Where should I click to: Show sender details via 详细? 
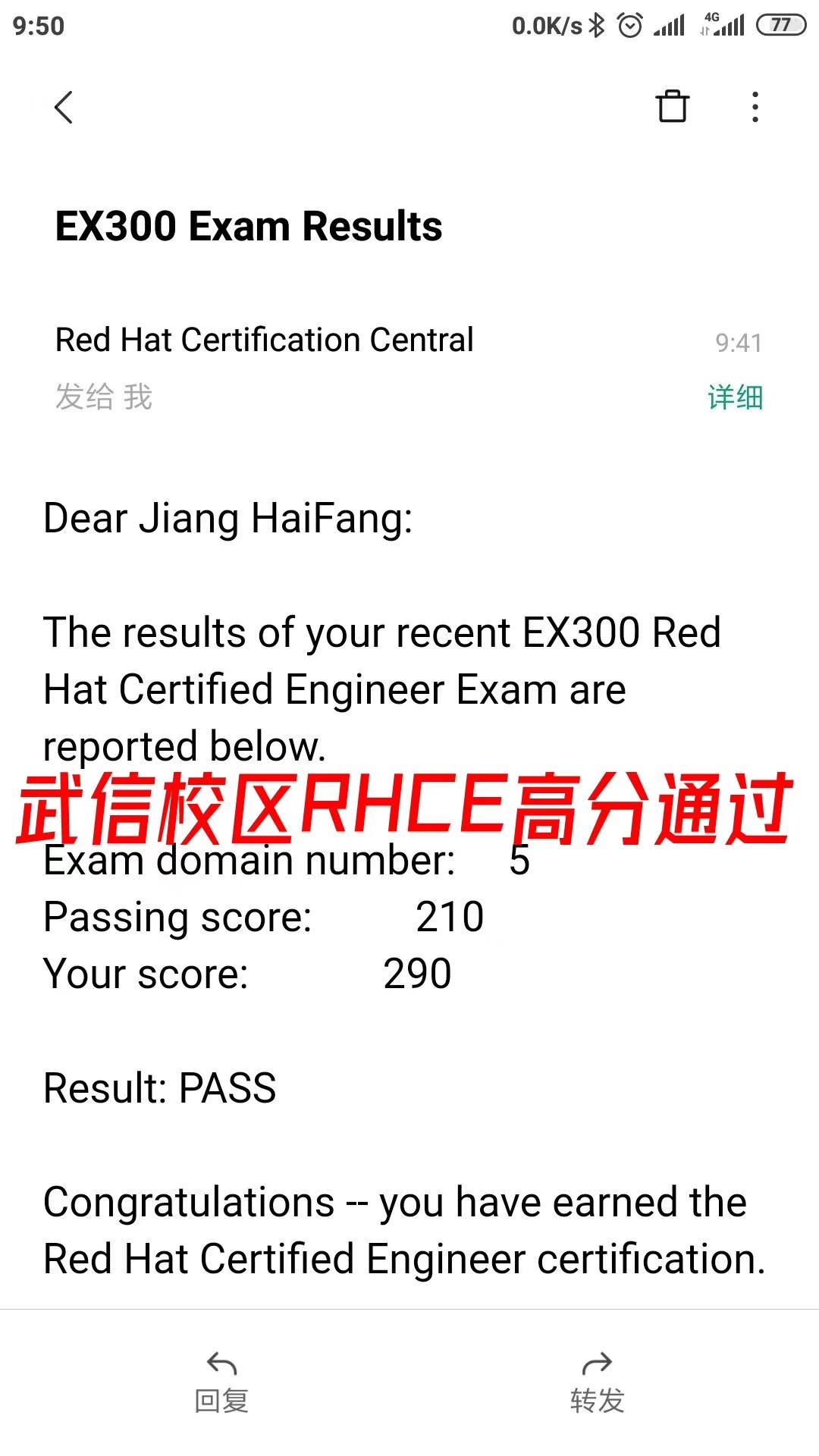735,397
